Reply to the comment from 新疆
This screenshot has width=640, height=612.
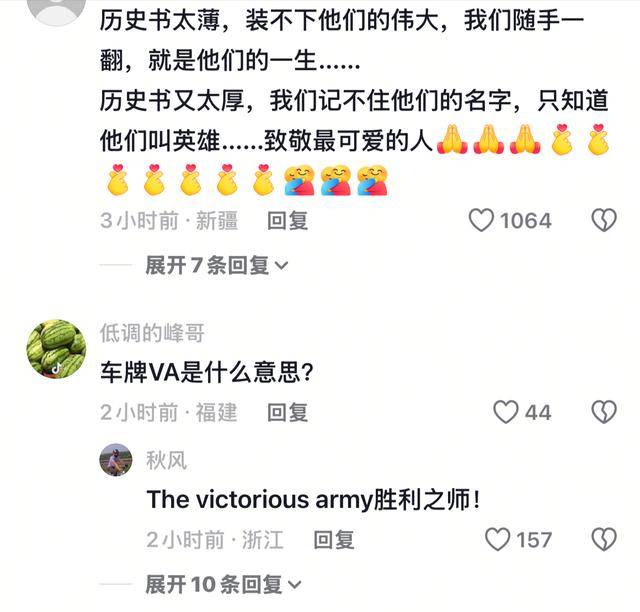coord(288,221)
